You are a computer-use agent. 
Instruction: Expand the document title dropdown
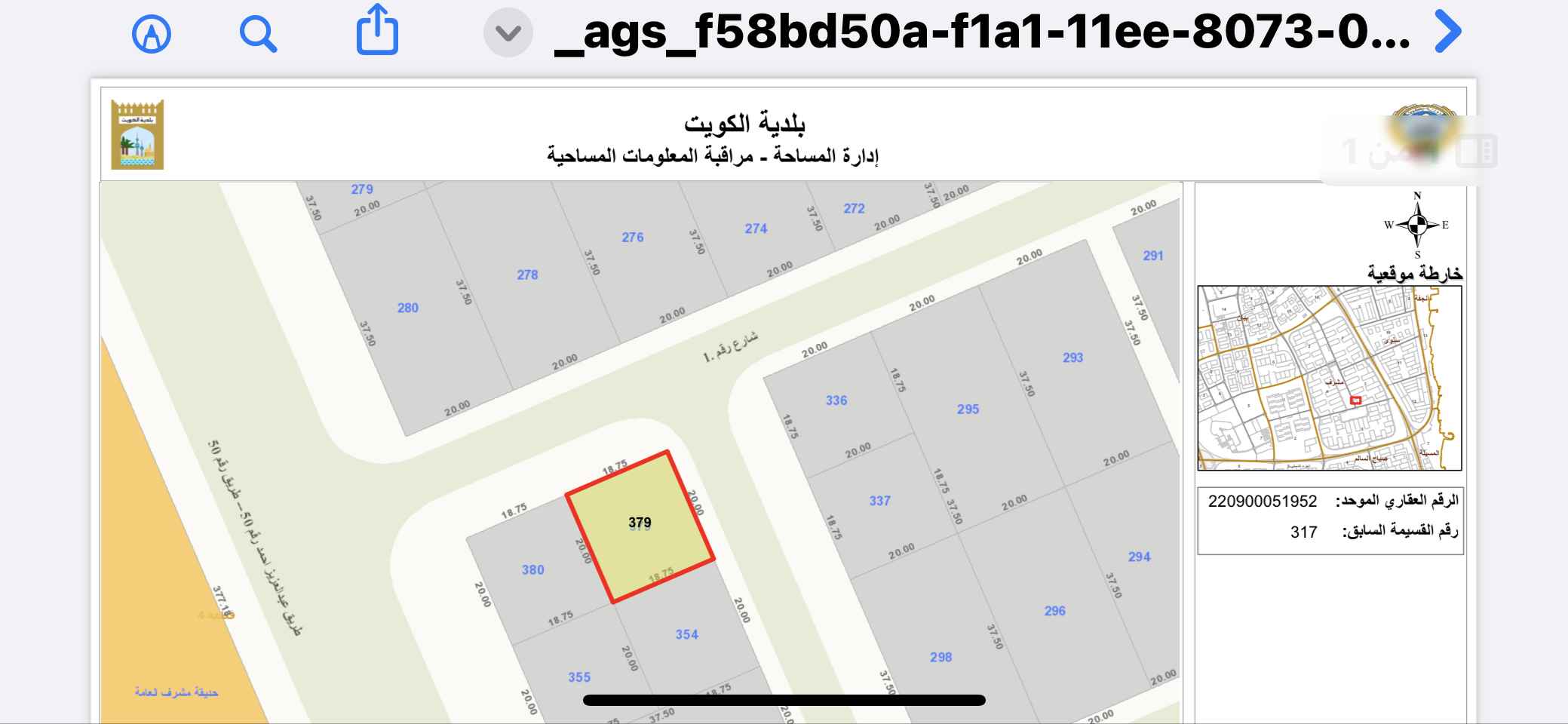(508, 33)
